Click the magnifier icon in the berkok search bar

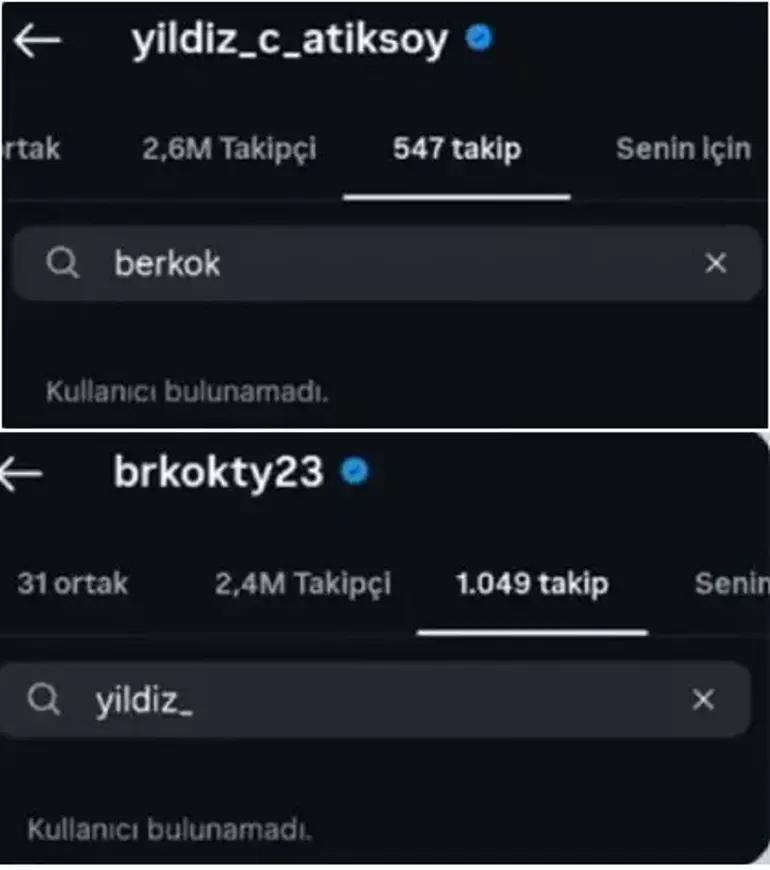point(63,263)
